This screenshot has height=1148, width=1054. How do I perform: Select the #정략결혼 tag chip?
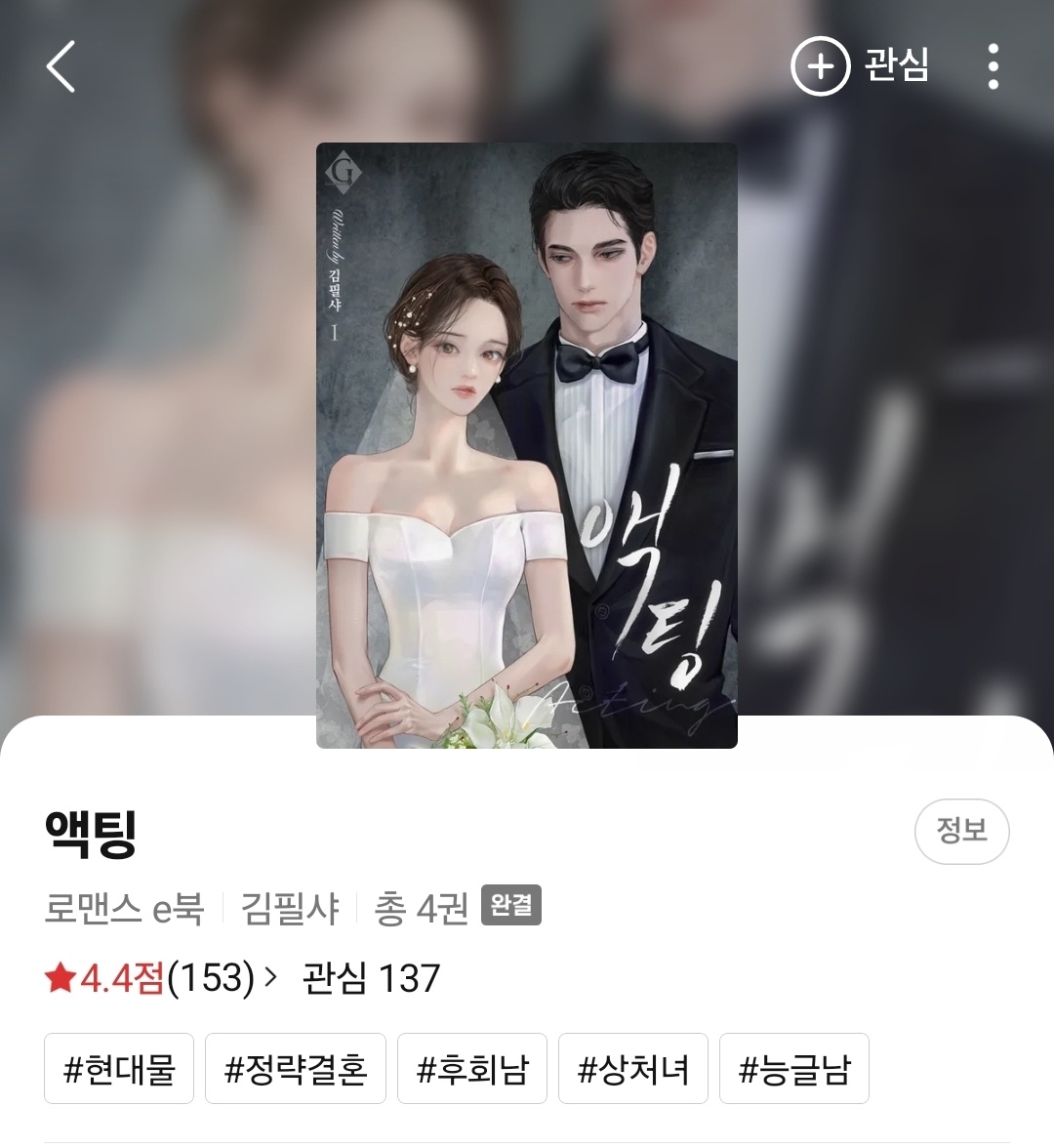tap(296, 1069)
